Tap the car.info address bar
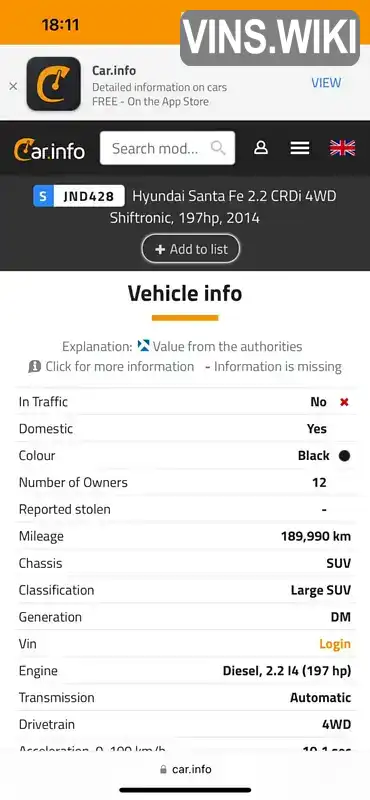The image size is (370, 800). point(185,769)
